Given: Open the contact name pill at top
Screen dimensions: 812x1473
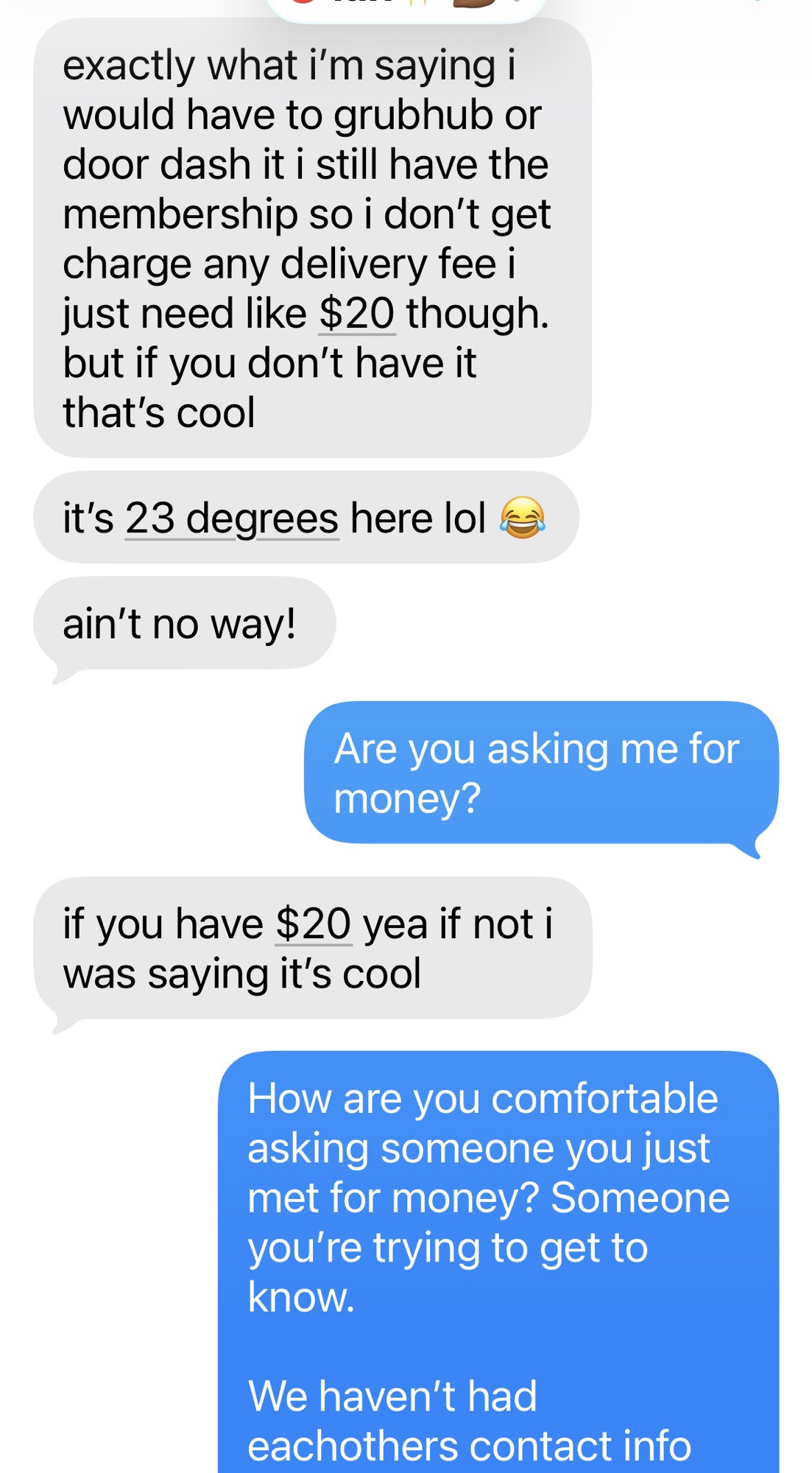Looking at the screenshot, I should pyautogui.click(x=406, y=7).
